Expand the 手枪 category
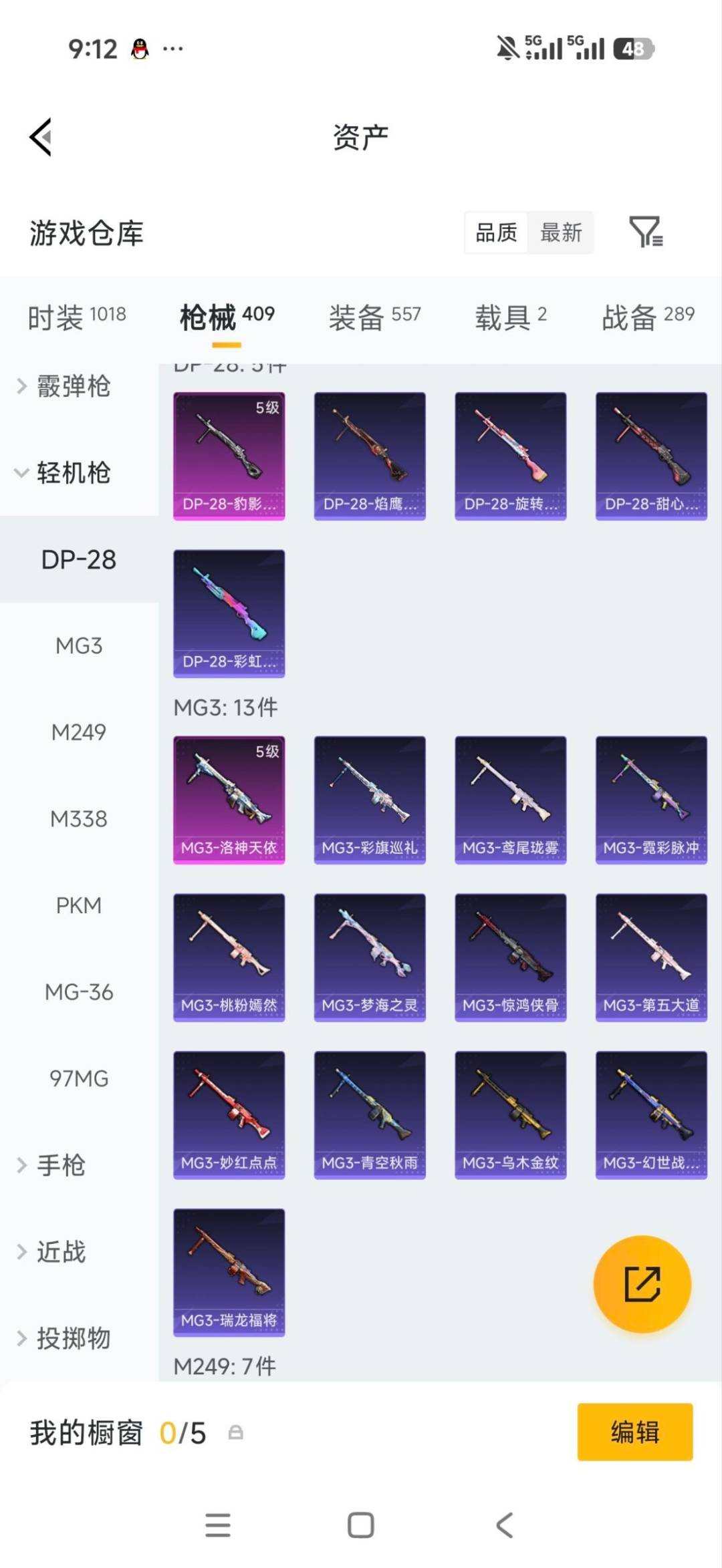The width and height of the screenshot is (722, 1568). (52, 1165)
